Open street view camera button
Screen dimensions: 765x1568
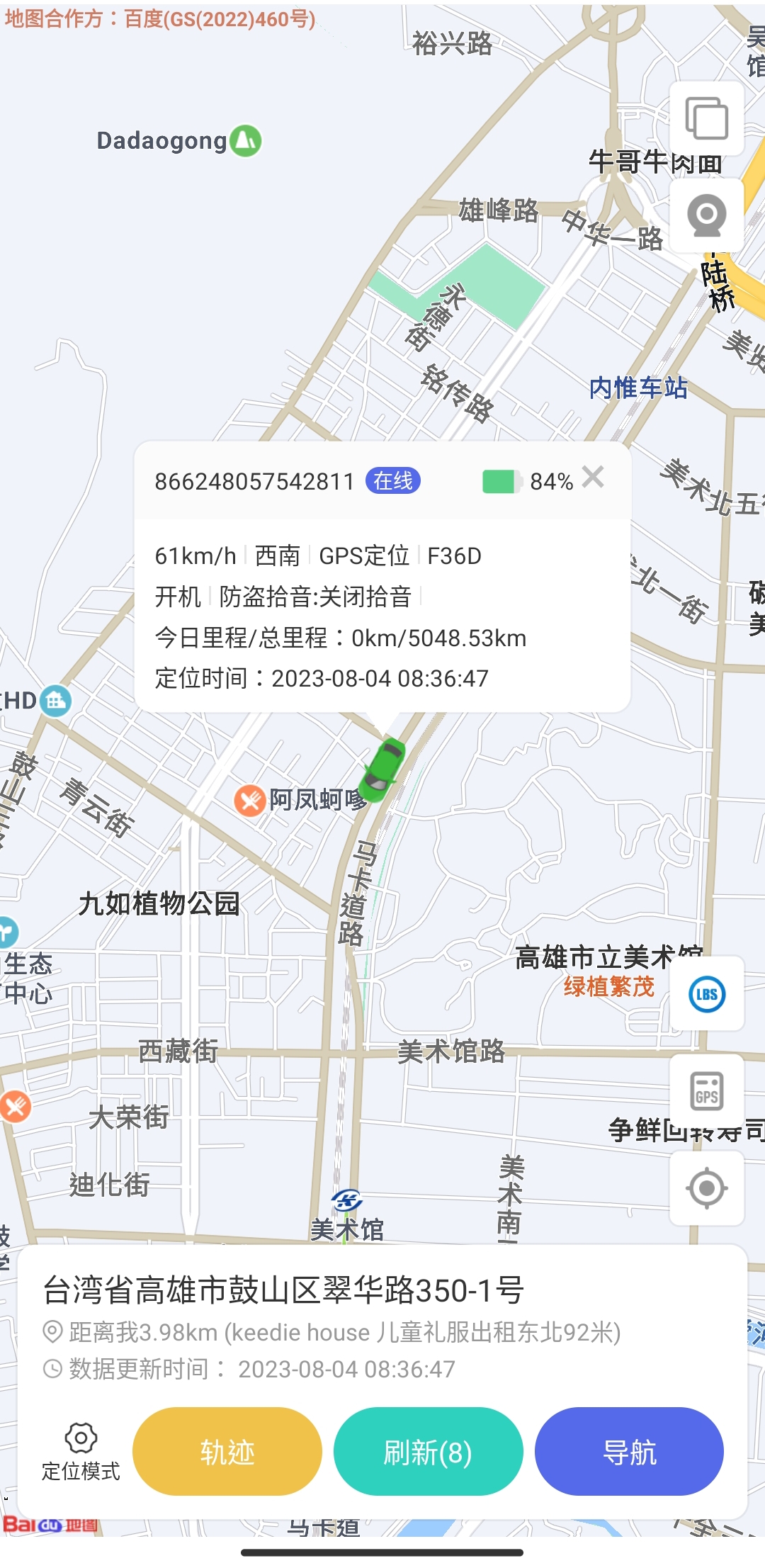coord(706,215)
